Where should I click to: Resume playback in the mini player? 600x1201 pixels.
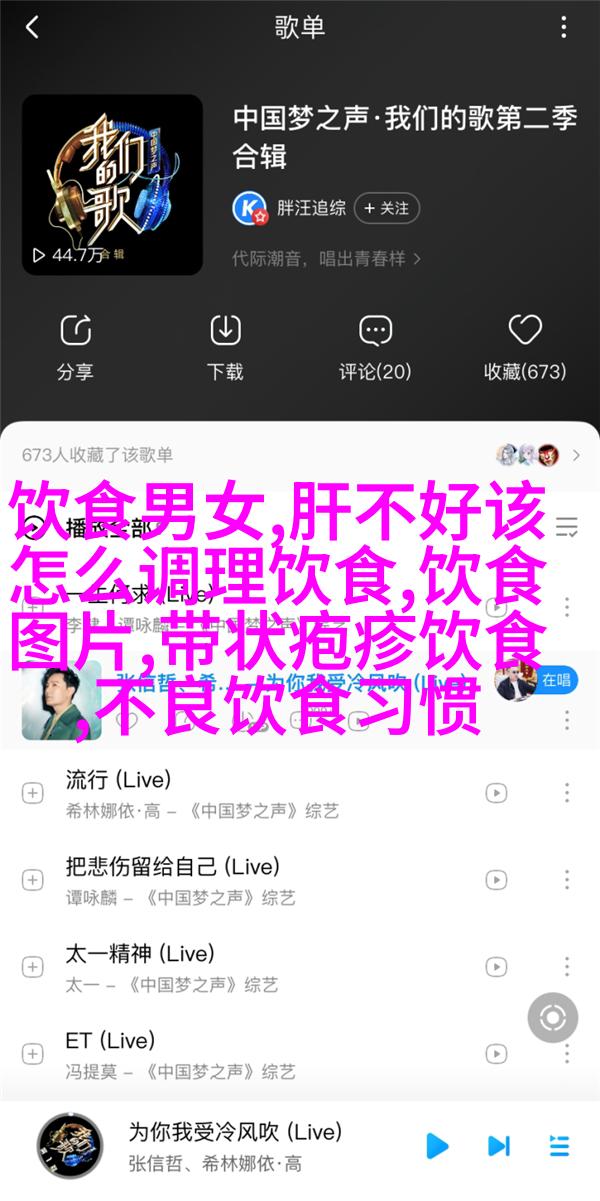(x=437, y=1145)
